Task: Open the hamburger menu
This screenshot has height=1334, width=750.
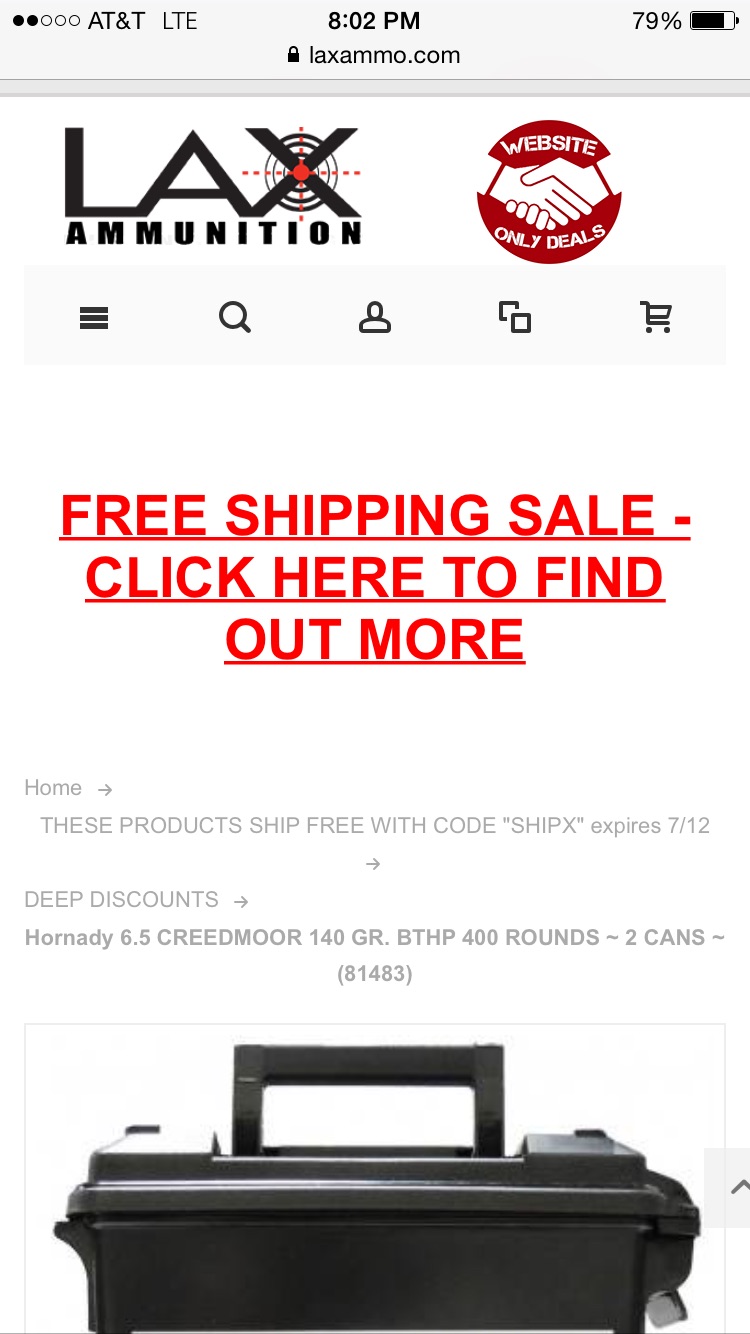Action: [x=94, y=318]
